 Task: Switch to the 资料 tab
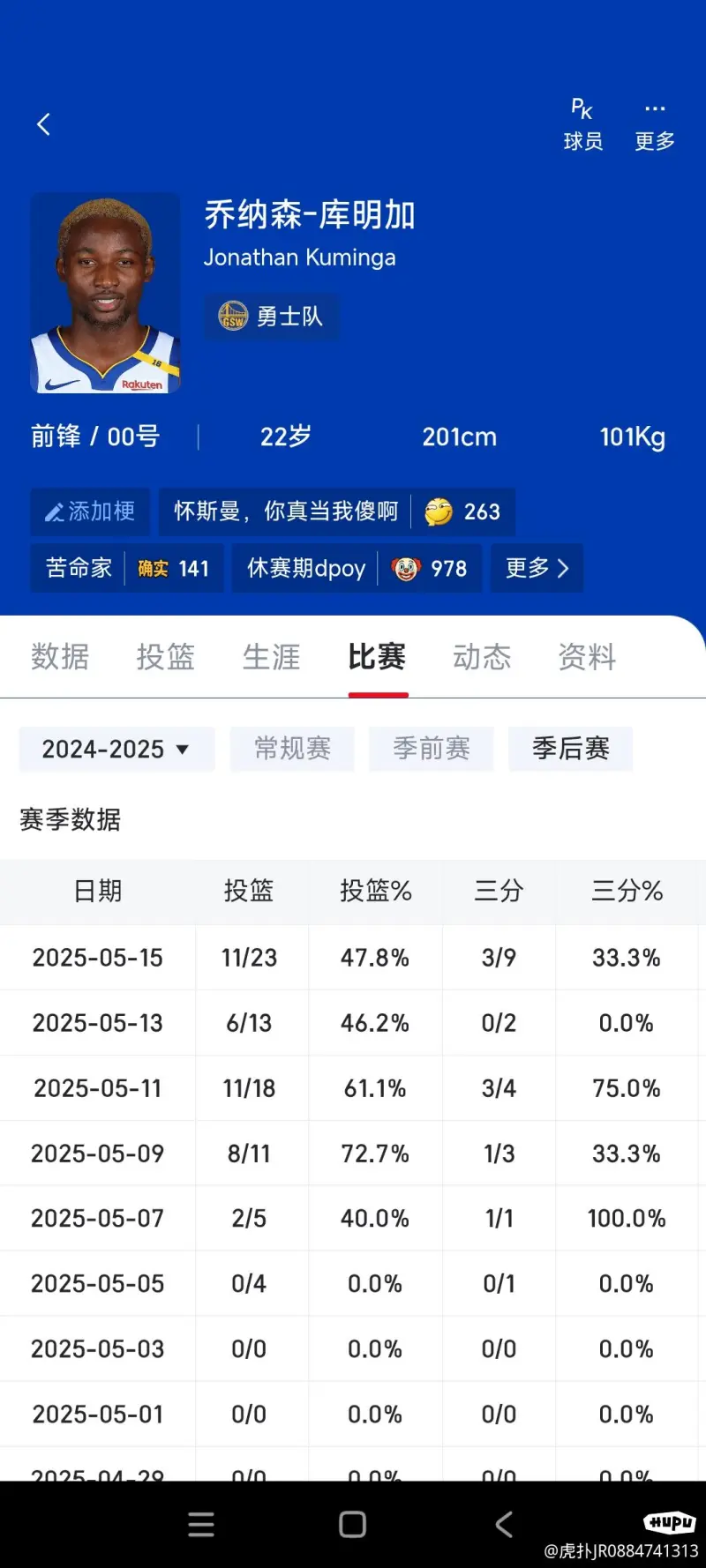tap(587, 657)
